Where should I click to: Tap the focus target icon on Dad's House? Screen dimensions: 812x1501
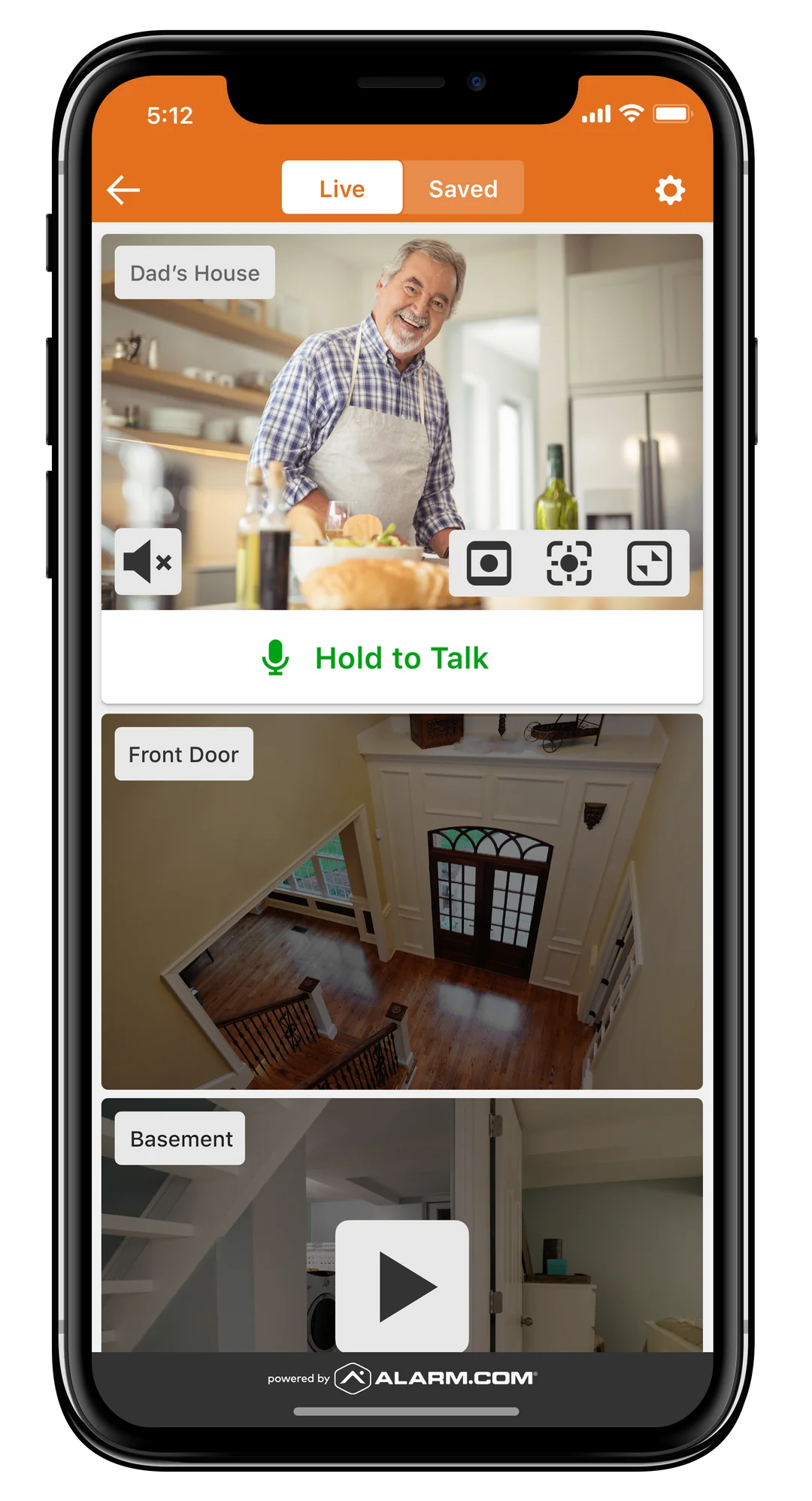point(569,563)
